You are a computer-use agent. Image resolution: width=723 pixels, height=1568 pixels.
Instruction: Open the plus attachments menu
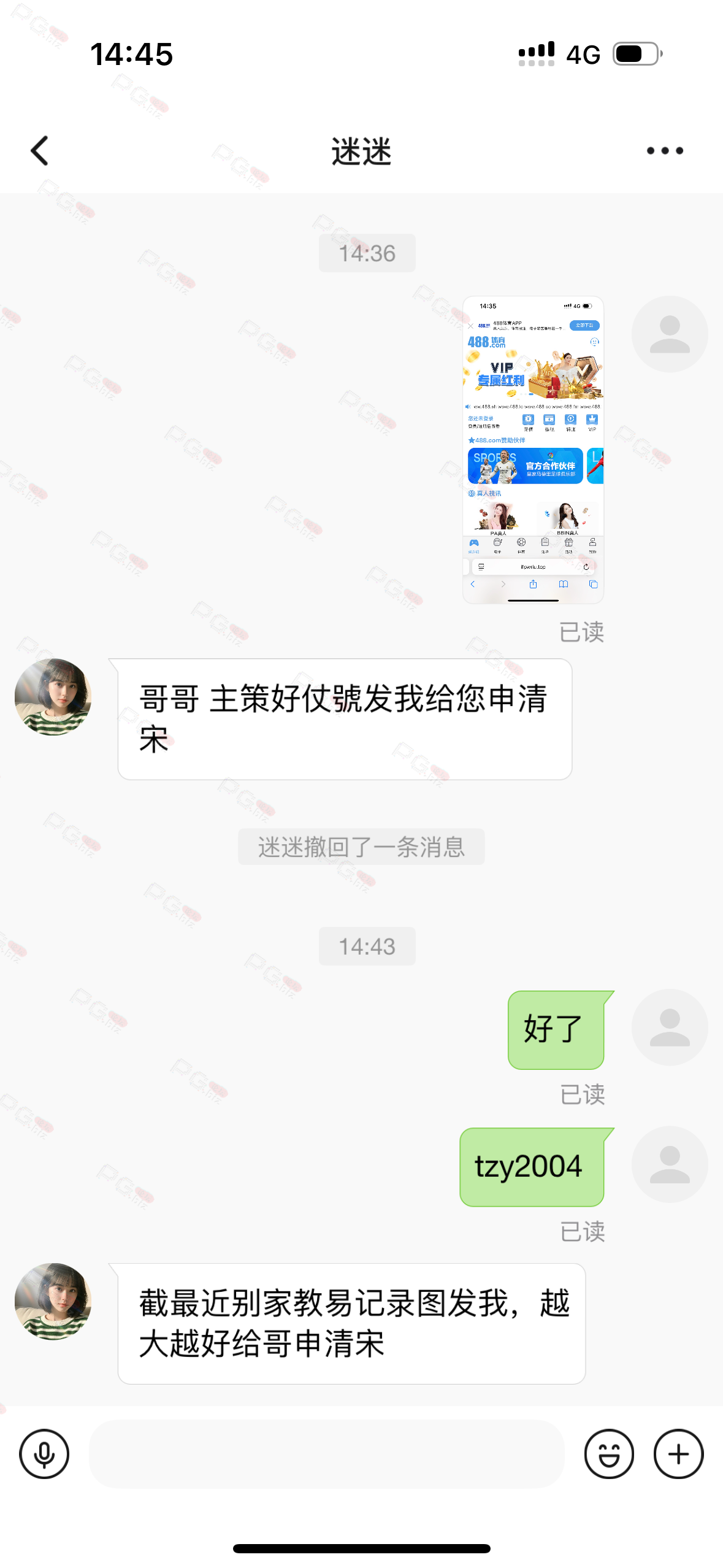coord(678,1454)
